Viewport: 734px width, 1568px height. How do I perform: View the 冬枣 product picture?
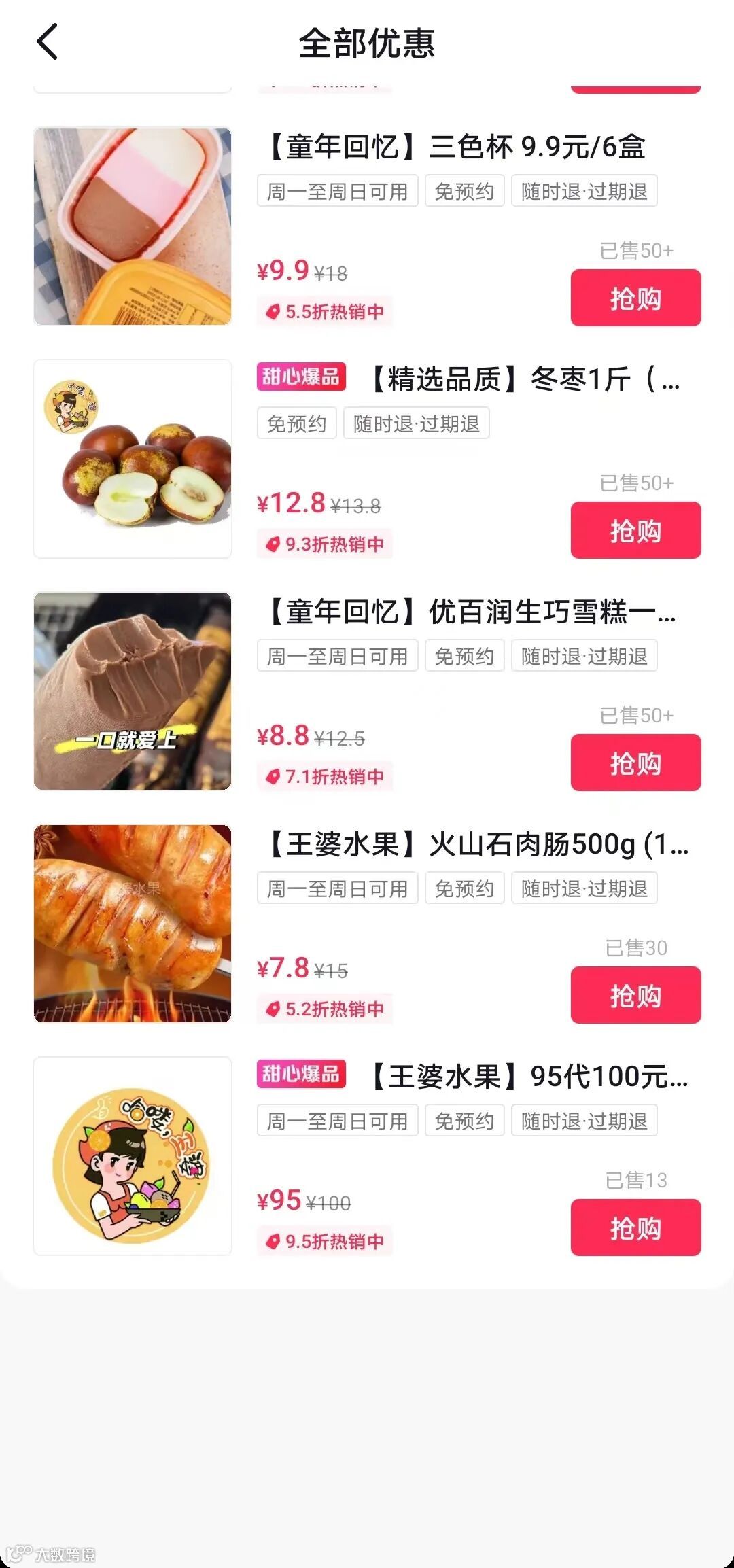(x=133, y=459)
